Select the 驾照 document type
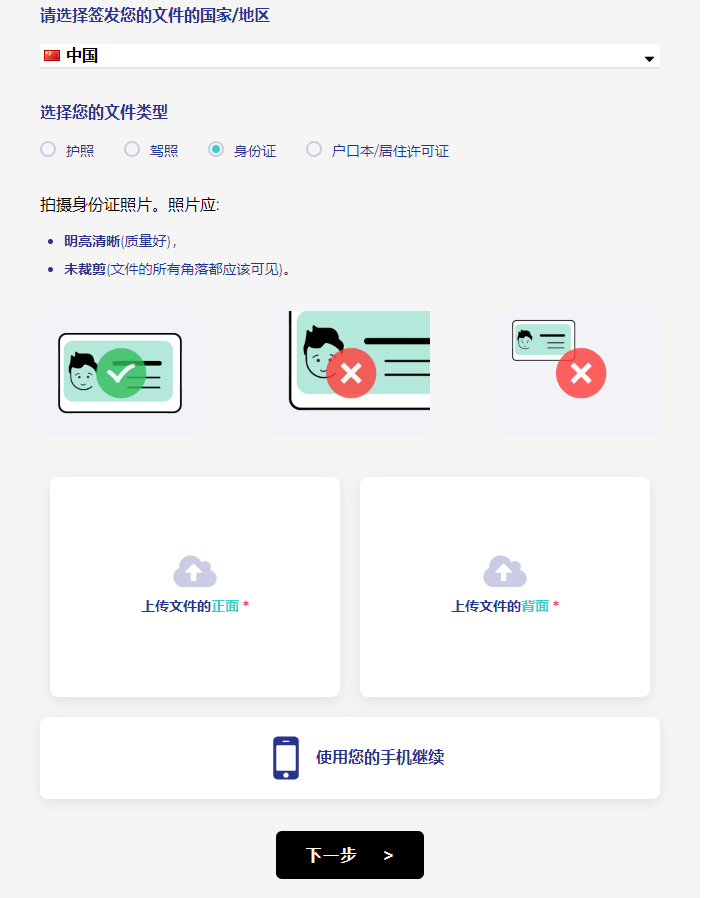Image resolution: width=706 pixels, height=898 pixels. [x=132, y=150]
